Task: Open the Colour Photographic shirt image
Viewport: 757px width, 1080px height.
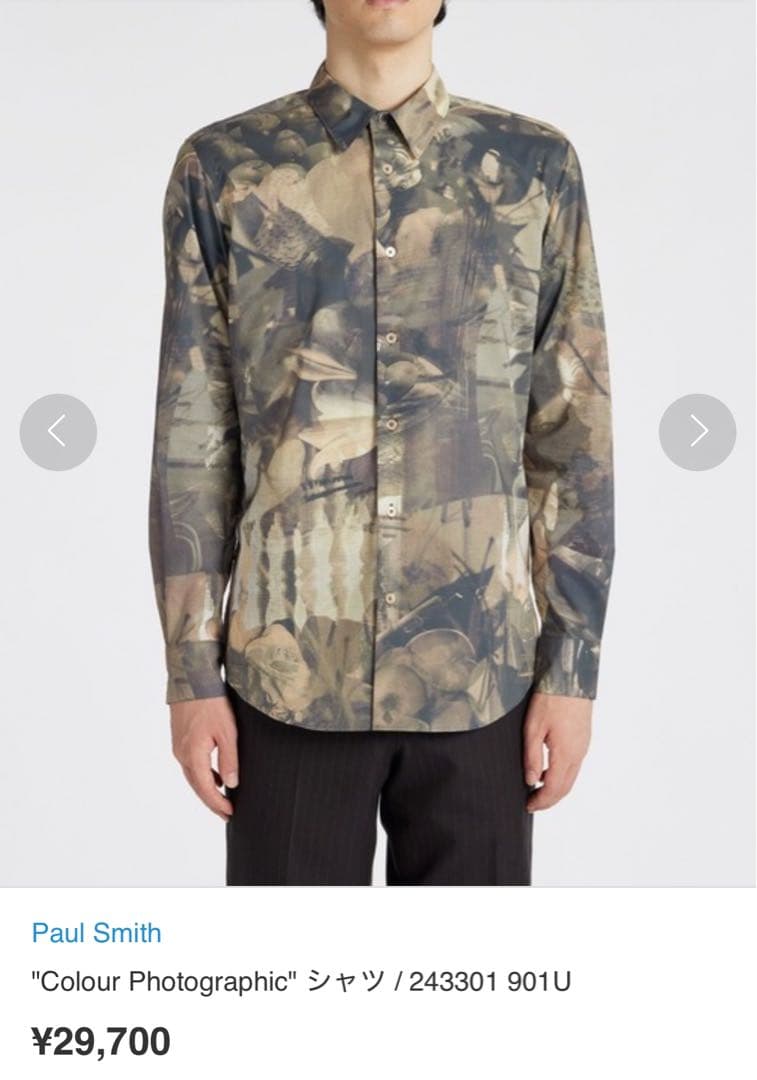Action: (x=378, y=420)
